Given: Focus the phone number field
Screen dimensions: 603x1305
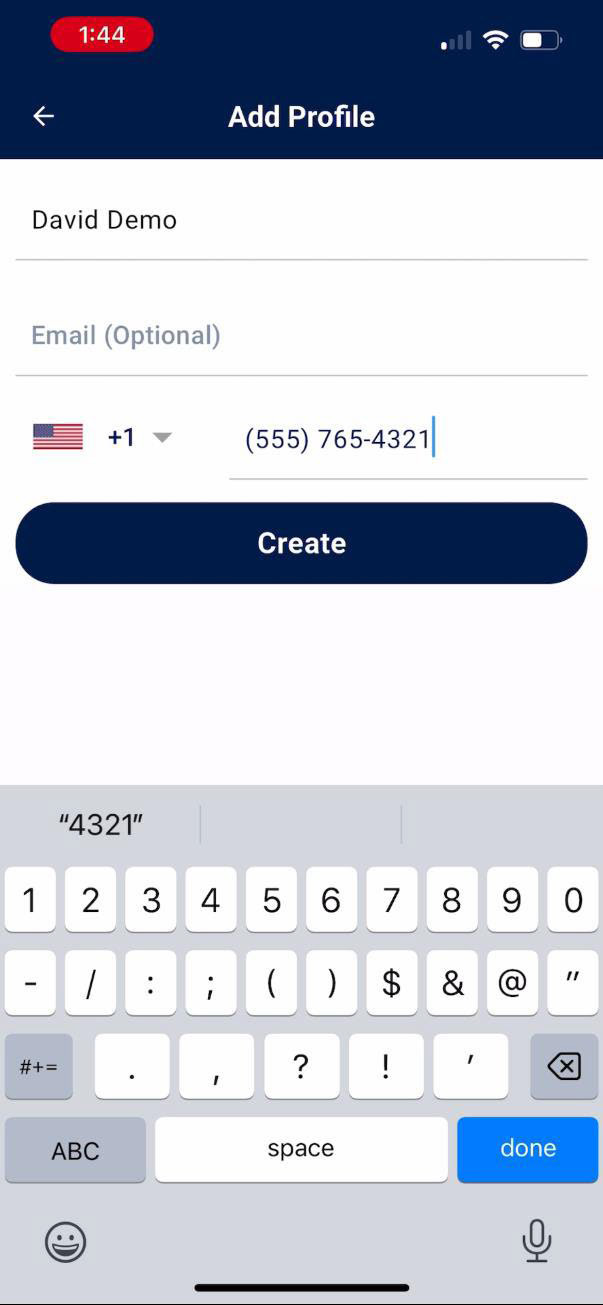Looking at the screenshot, I should [407, 439].
